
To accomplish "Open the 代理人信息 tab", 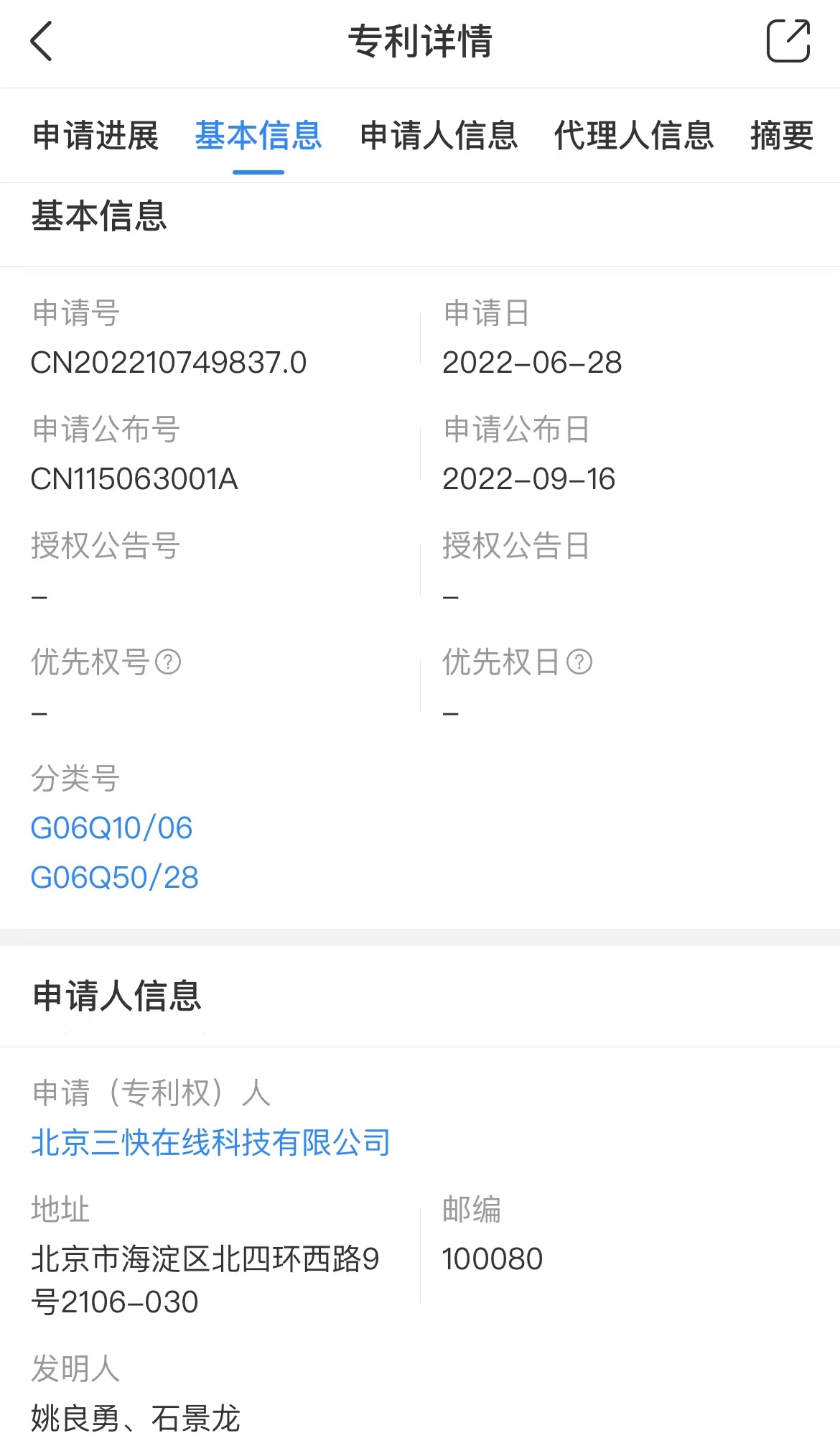I will [634, 135].
